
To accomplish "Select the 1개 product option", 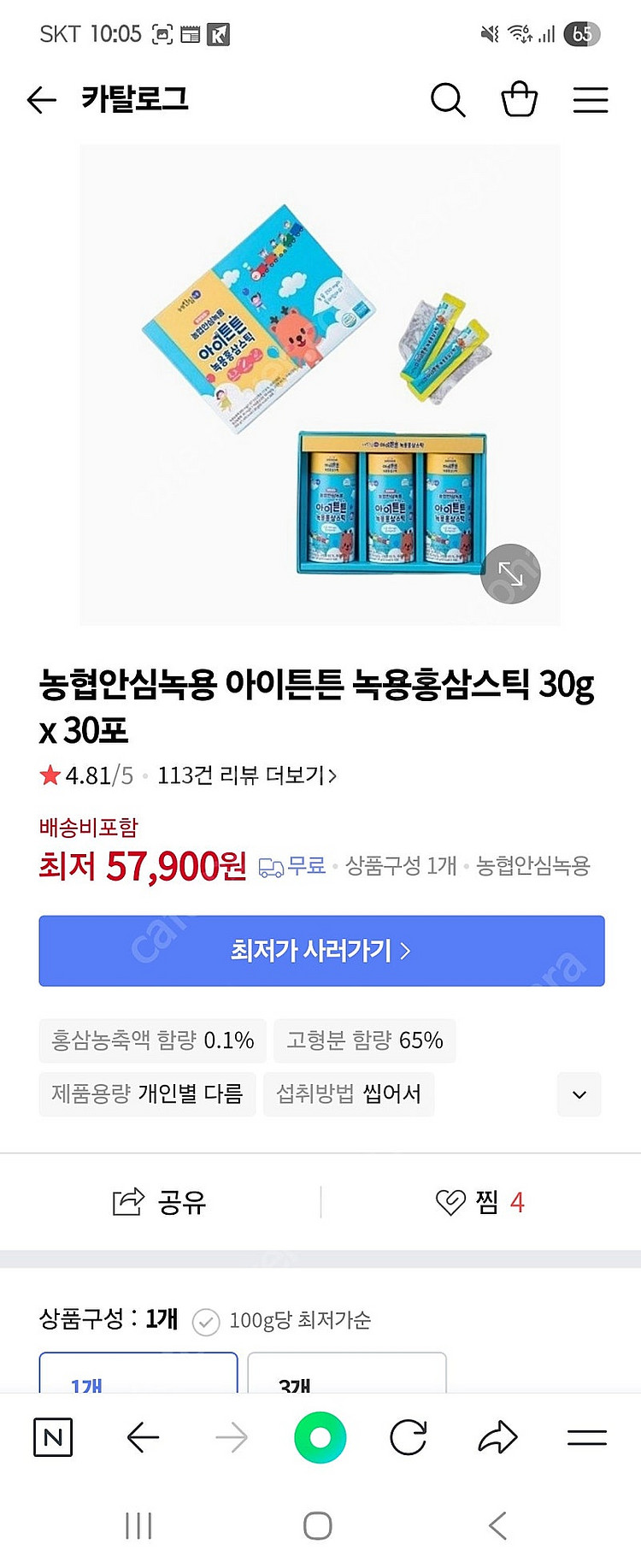I will point(138,1375).
